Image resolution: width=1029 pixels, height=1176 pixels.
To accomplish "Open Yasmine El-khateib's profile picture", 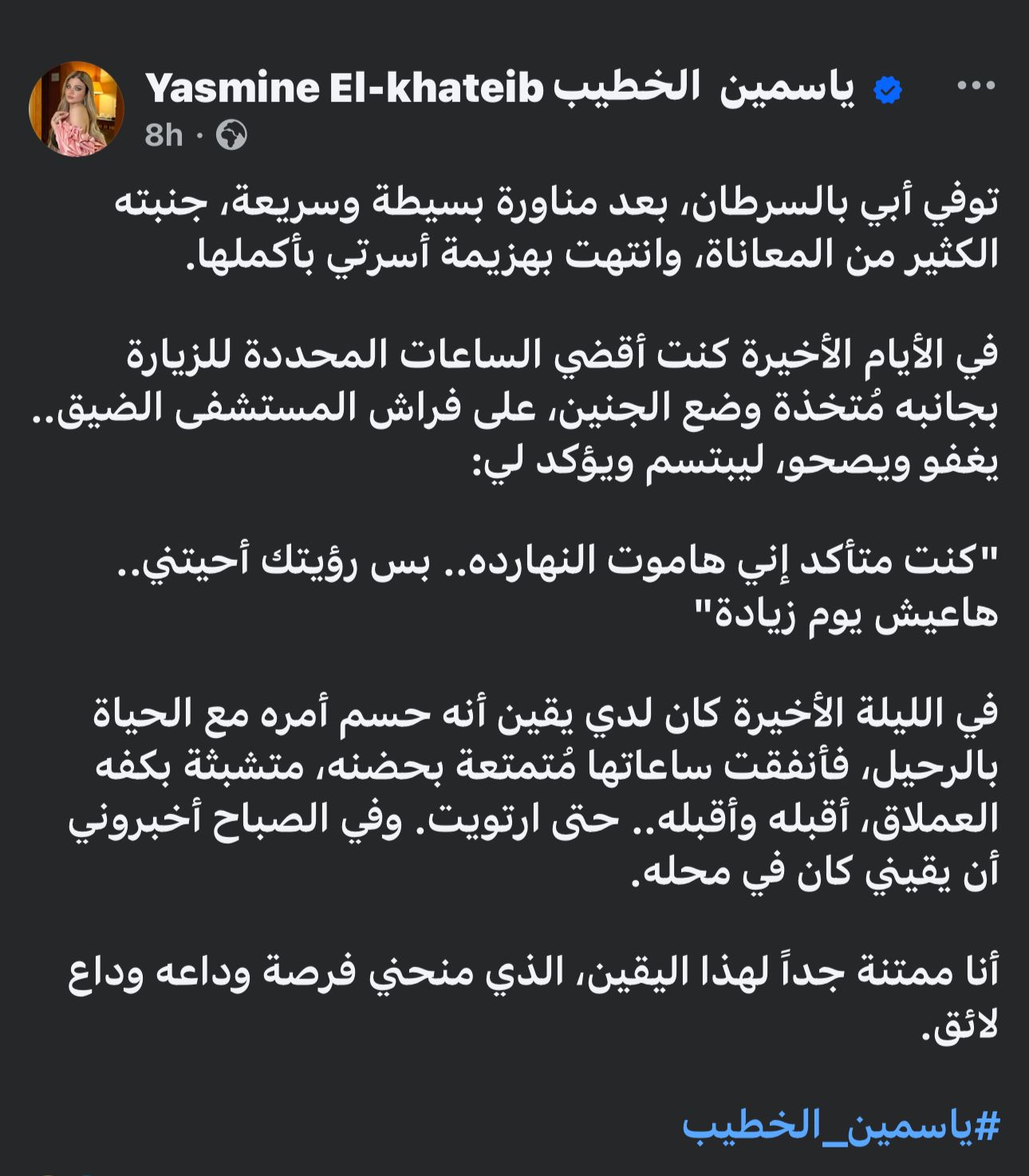I will click(77, 108).
